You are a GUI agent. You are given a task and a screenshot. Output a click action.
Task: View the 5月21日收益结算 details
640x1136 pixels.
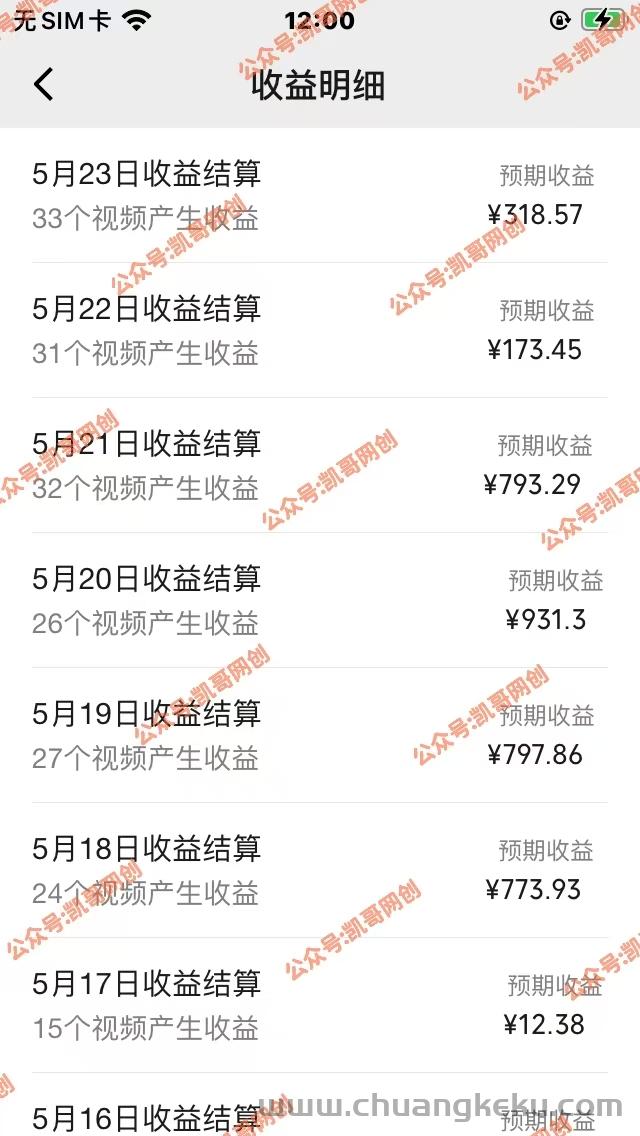point(320,465)
